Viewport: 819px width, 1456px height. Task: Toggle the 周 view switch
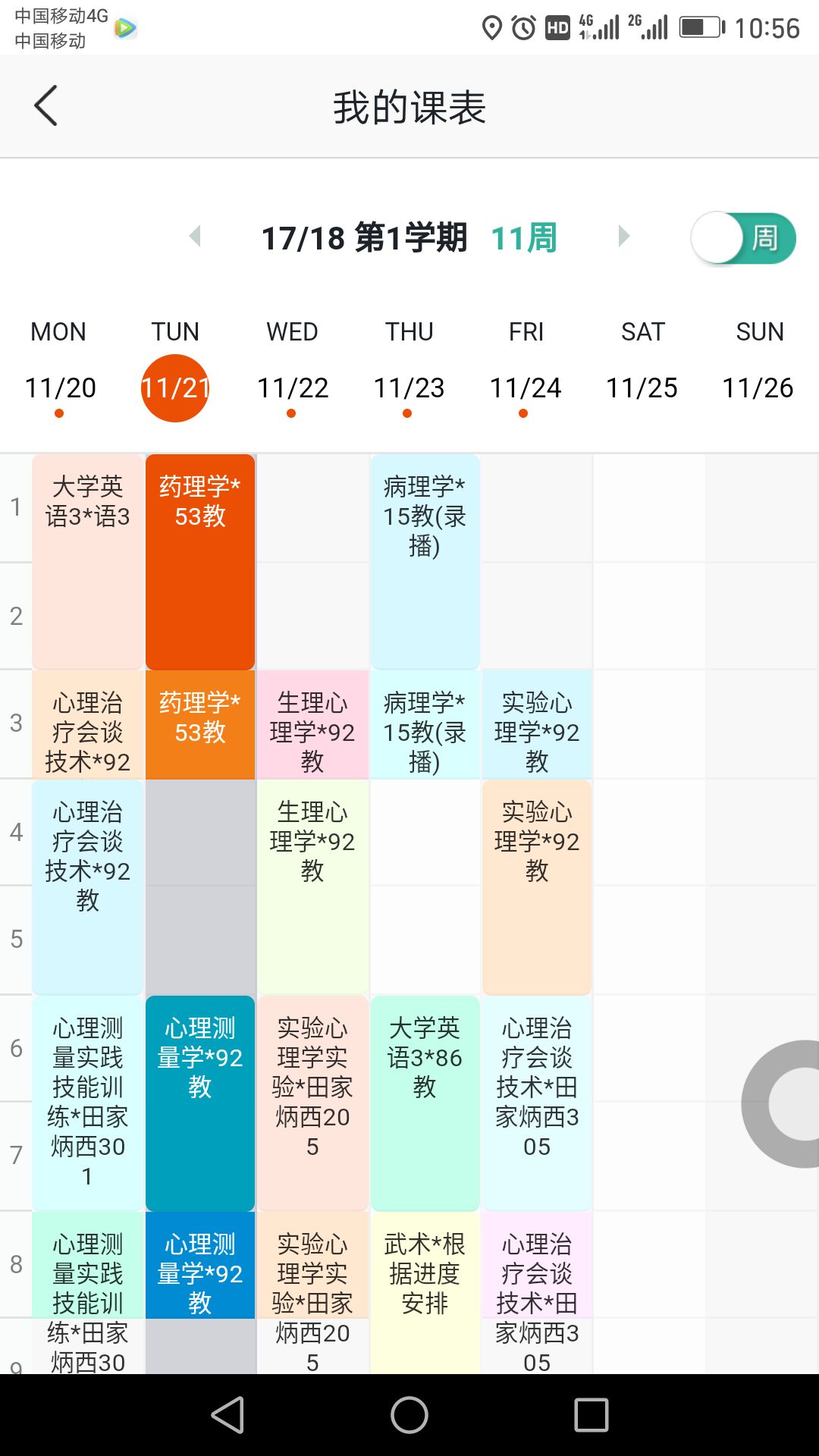click(x=743, y=238)
